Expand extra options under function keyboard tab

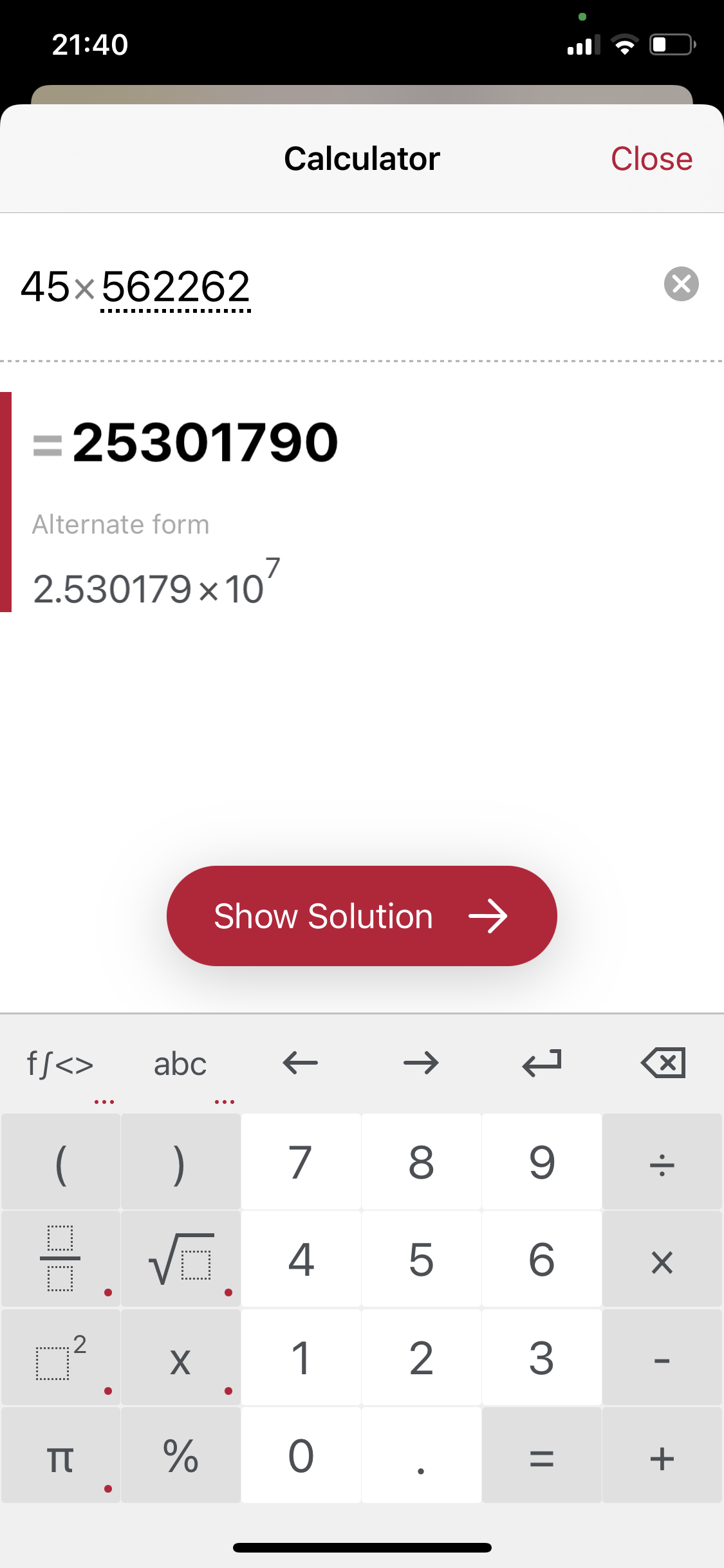(x=105, y=1101)
